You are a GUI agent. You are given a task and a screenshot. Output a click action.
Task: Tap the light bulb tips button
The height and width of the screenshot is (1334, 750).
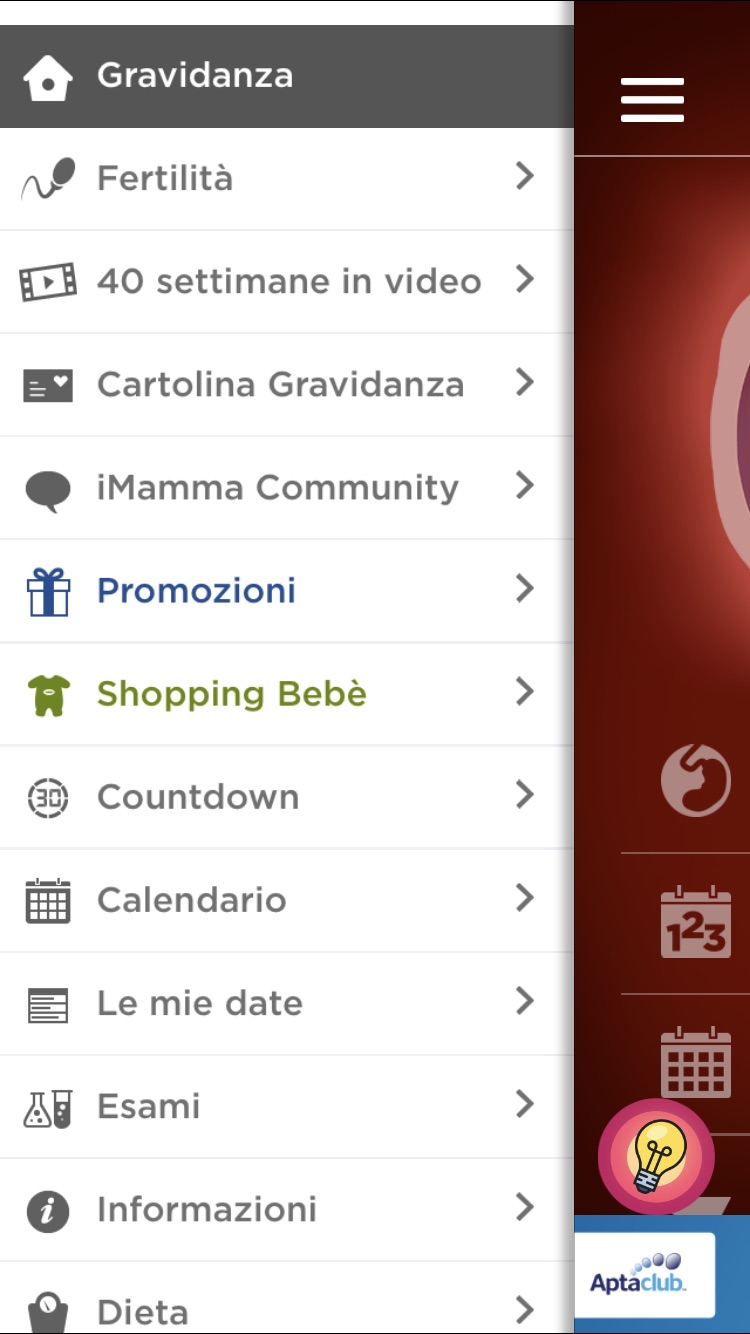[x=656, y=1156]
